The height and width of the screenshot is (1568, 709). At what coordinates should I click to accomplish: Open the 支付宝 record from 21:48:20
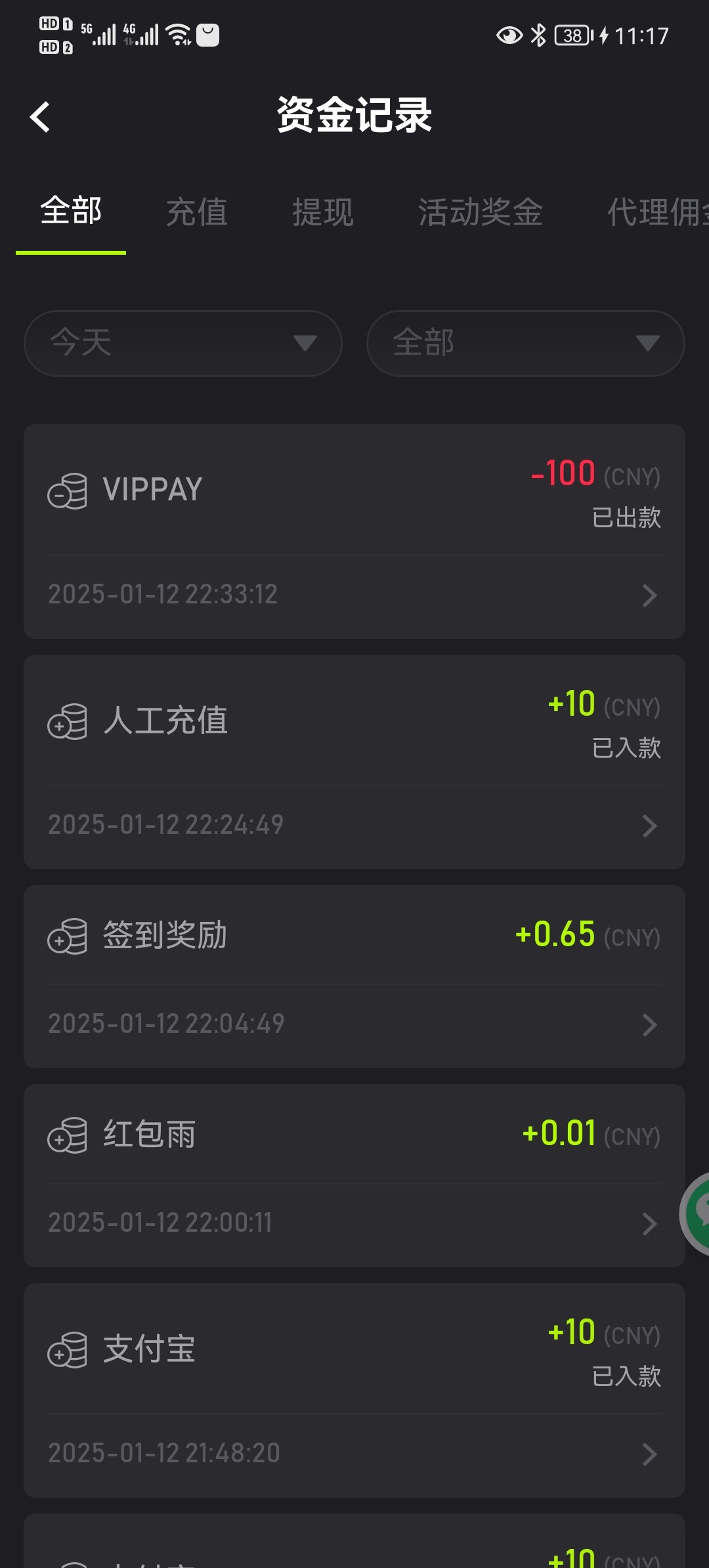coord(354,1390)
